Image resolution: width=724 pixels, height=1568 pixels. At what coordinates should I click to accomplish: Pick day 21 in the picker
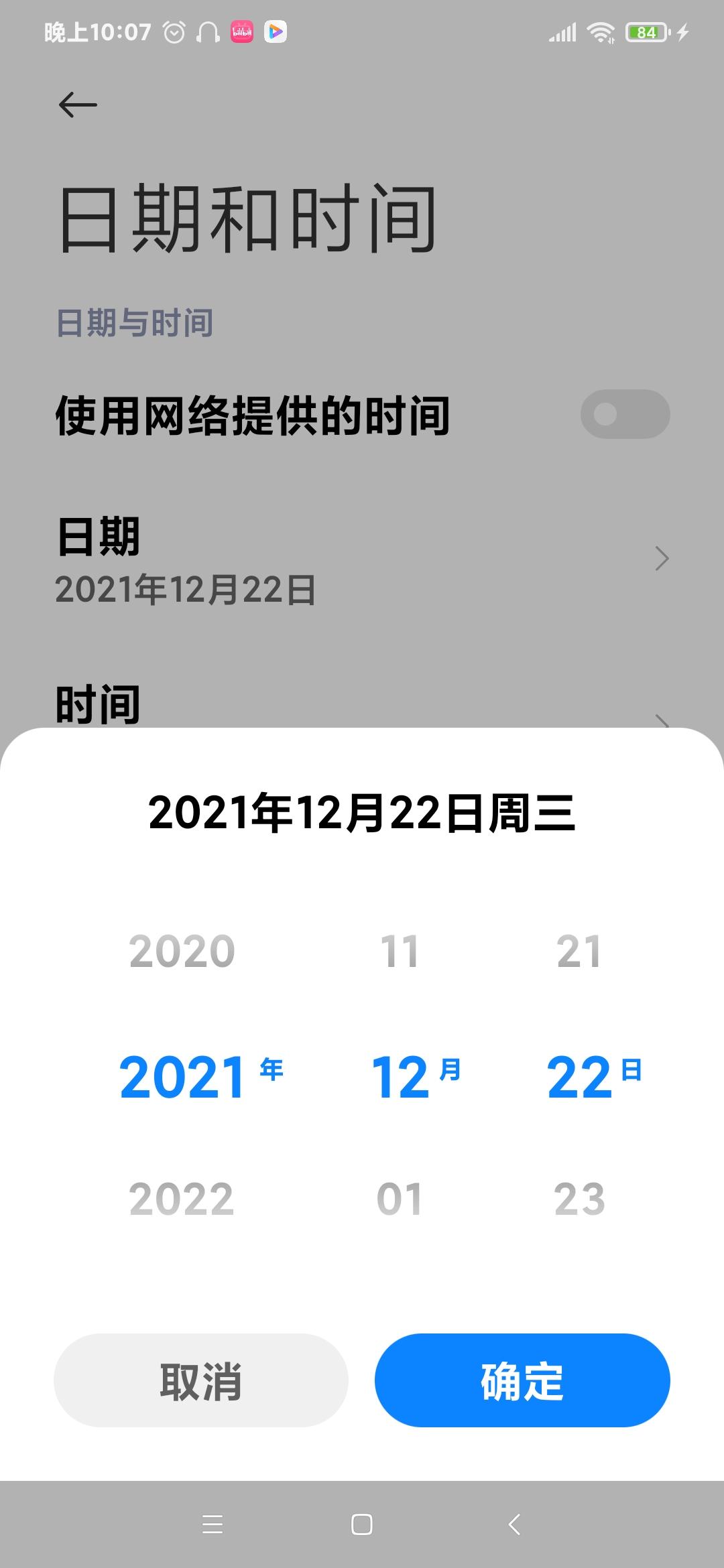(x=579, y=951)
